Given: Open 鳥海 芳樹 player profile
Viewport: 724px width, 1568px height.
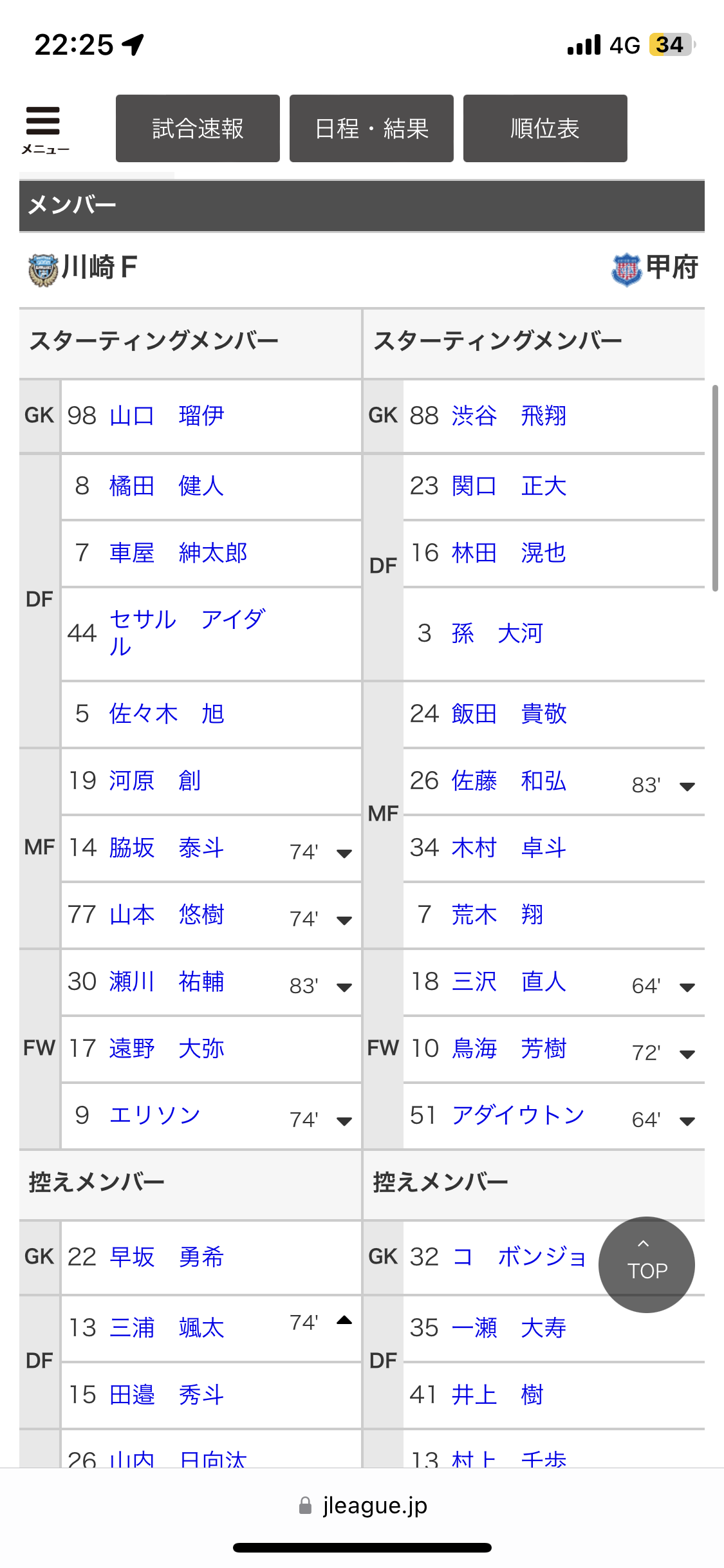Looking at the screenshot, I should pos(509,1048).
